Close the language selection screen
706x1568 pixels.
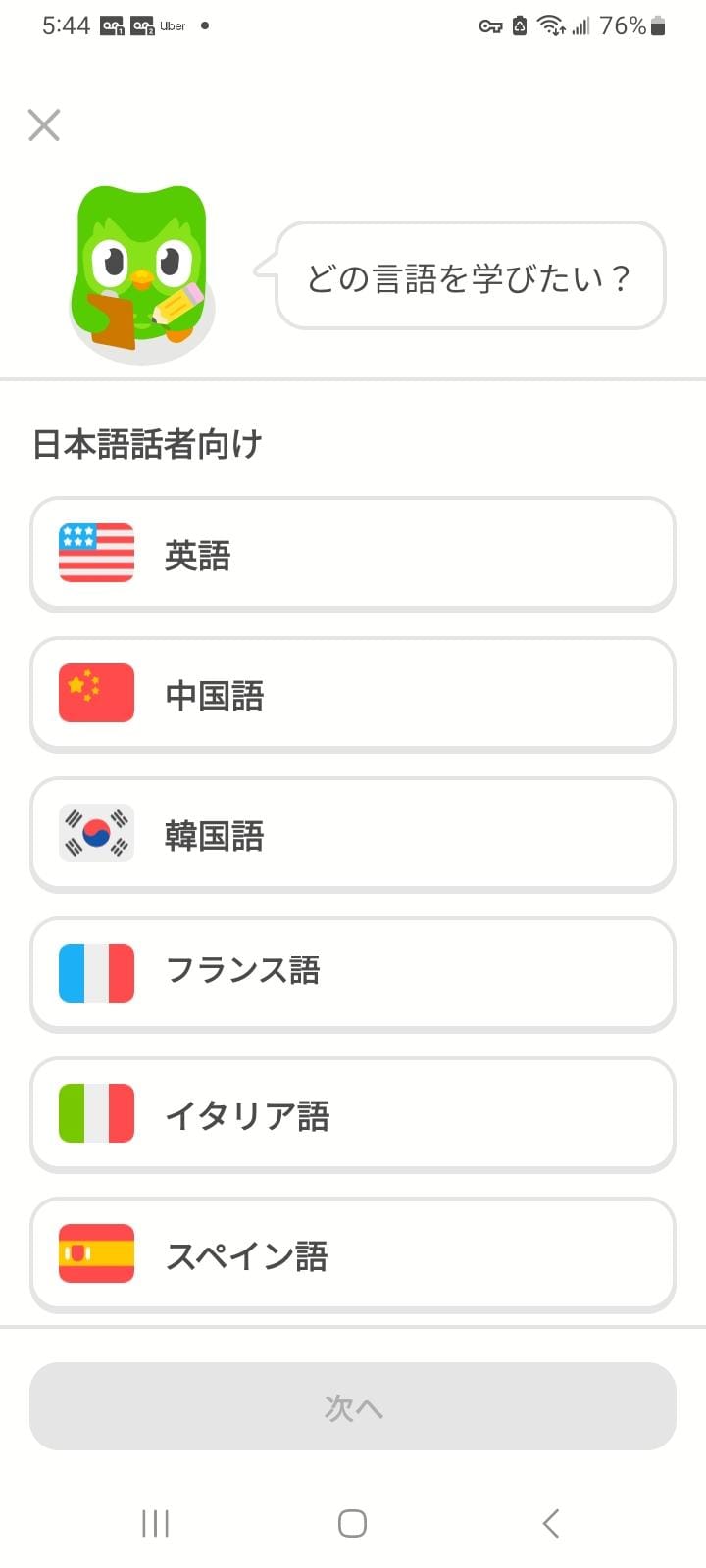tap(44, 124)
